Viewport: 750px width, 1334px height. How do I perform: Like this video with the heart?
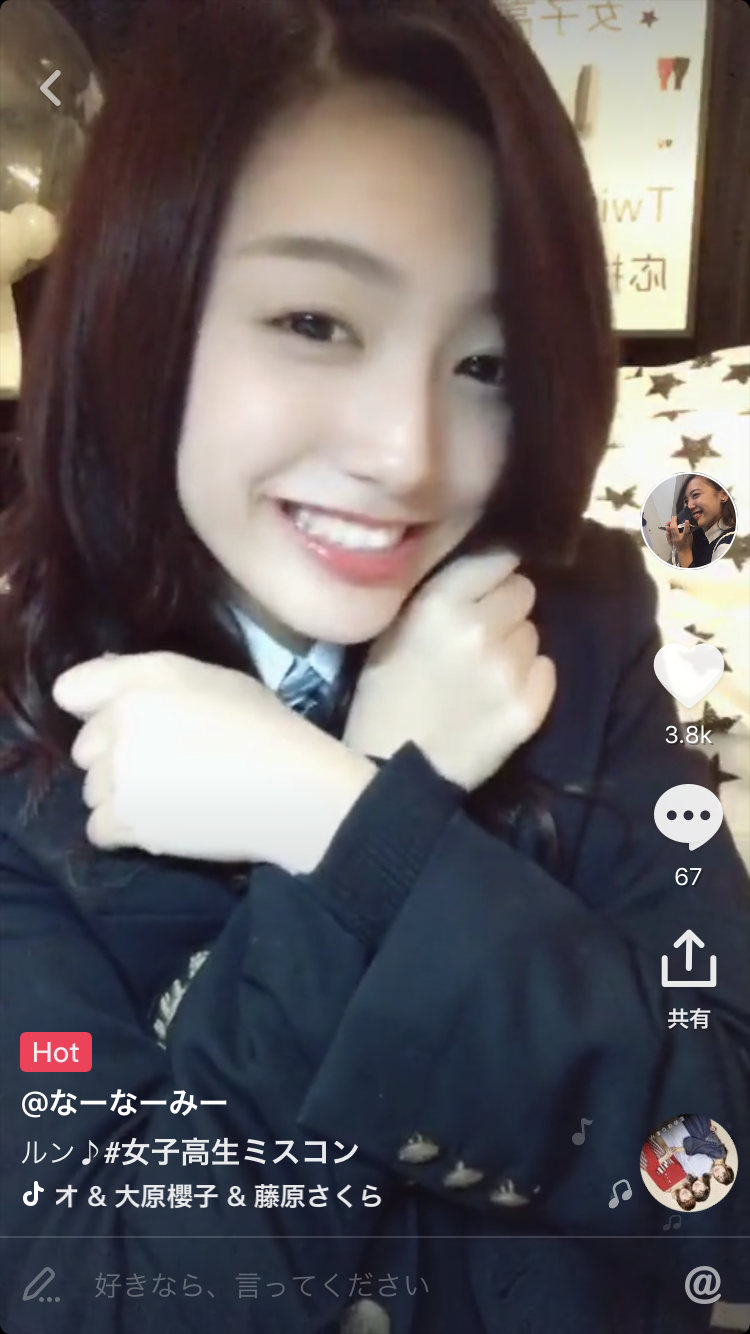tap(688, 676)
